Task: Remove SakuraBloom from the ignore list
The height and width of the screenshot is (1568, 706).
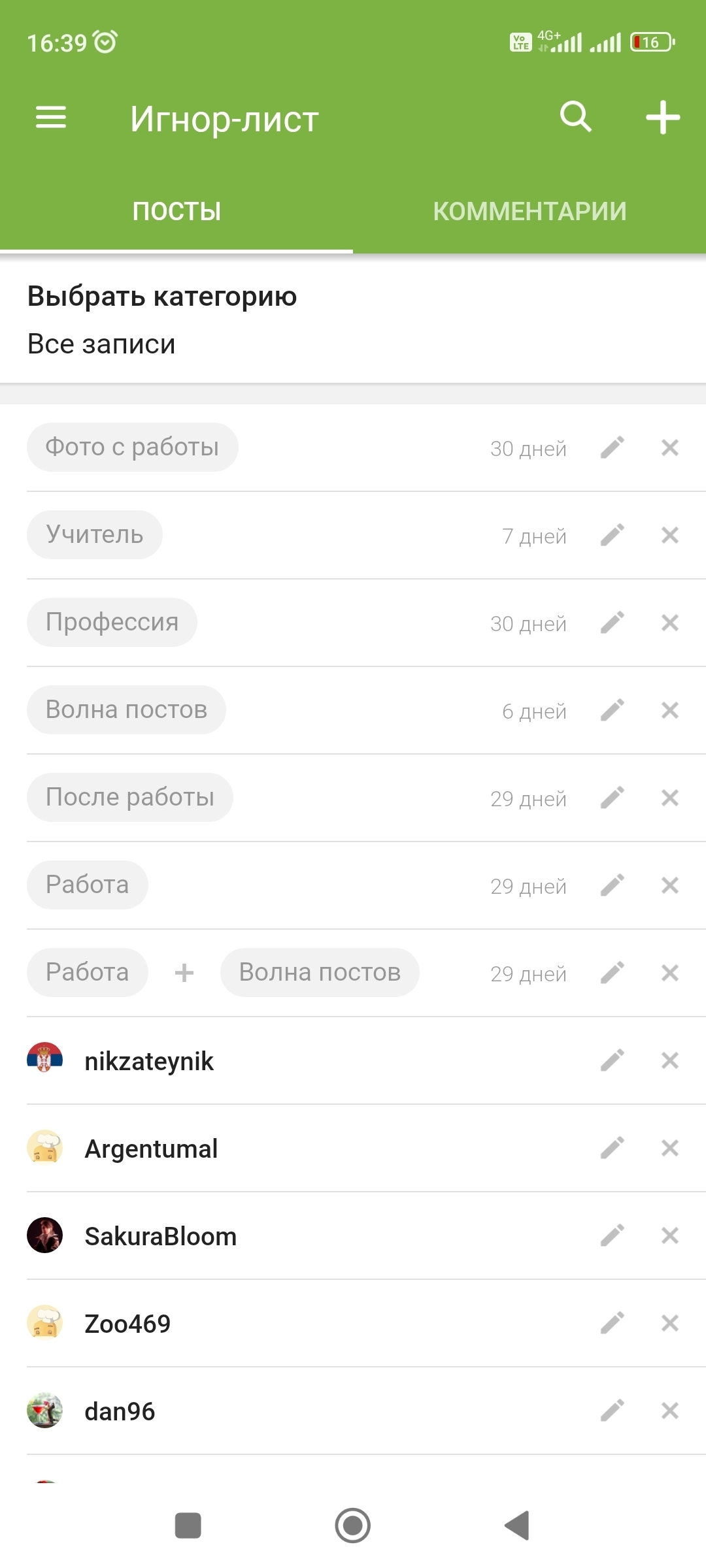Action: [670, 1235]
